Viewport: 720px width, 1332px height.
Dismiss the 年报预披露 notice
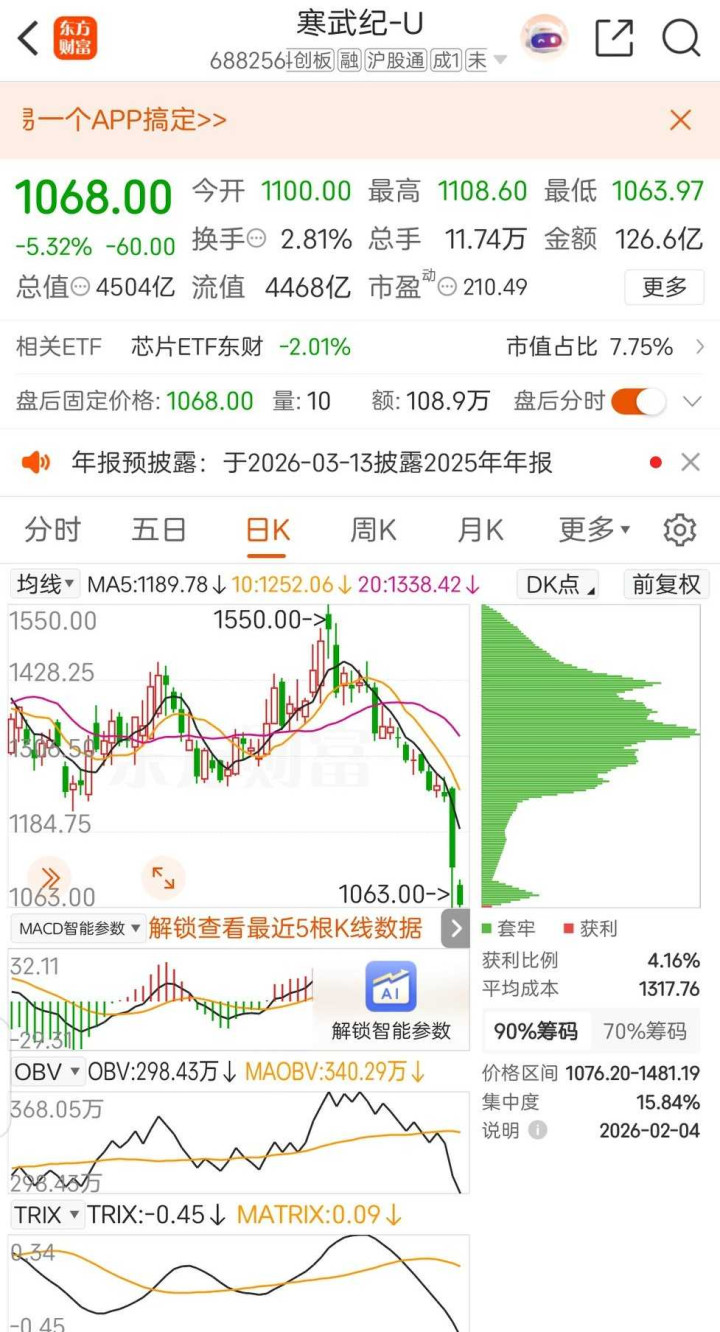pyautogui.click(x=690, y=462)
